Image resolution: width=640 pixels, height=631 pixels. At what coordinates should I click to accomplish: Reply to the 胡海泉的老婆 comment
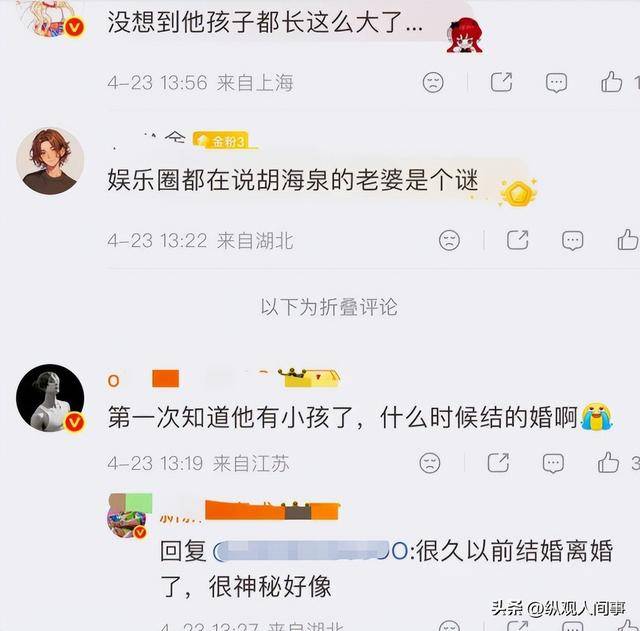[x=572, y=240]
